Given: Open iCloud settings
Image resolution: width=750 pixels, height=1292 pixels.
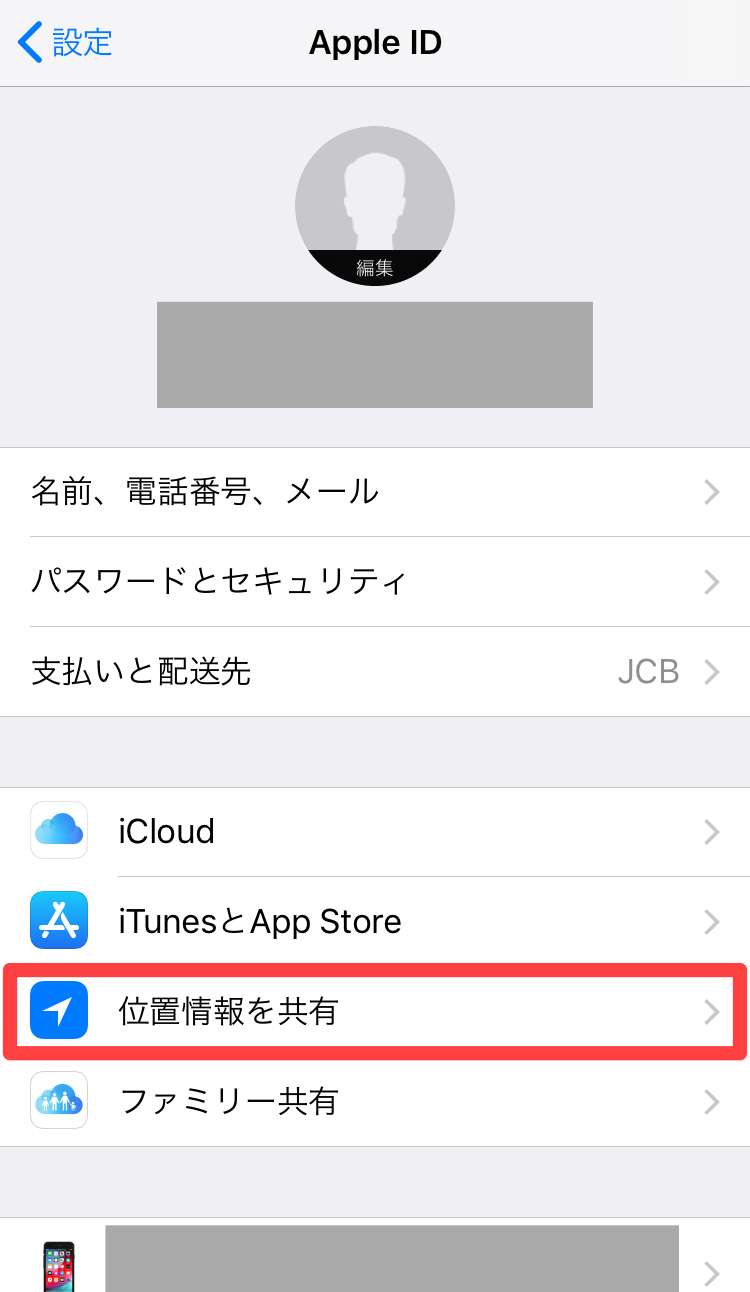Looking at the screenshot, I should 375,832.
